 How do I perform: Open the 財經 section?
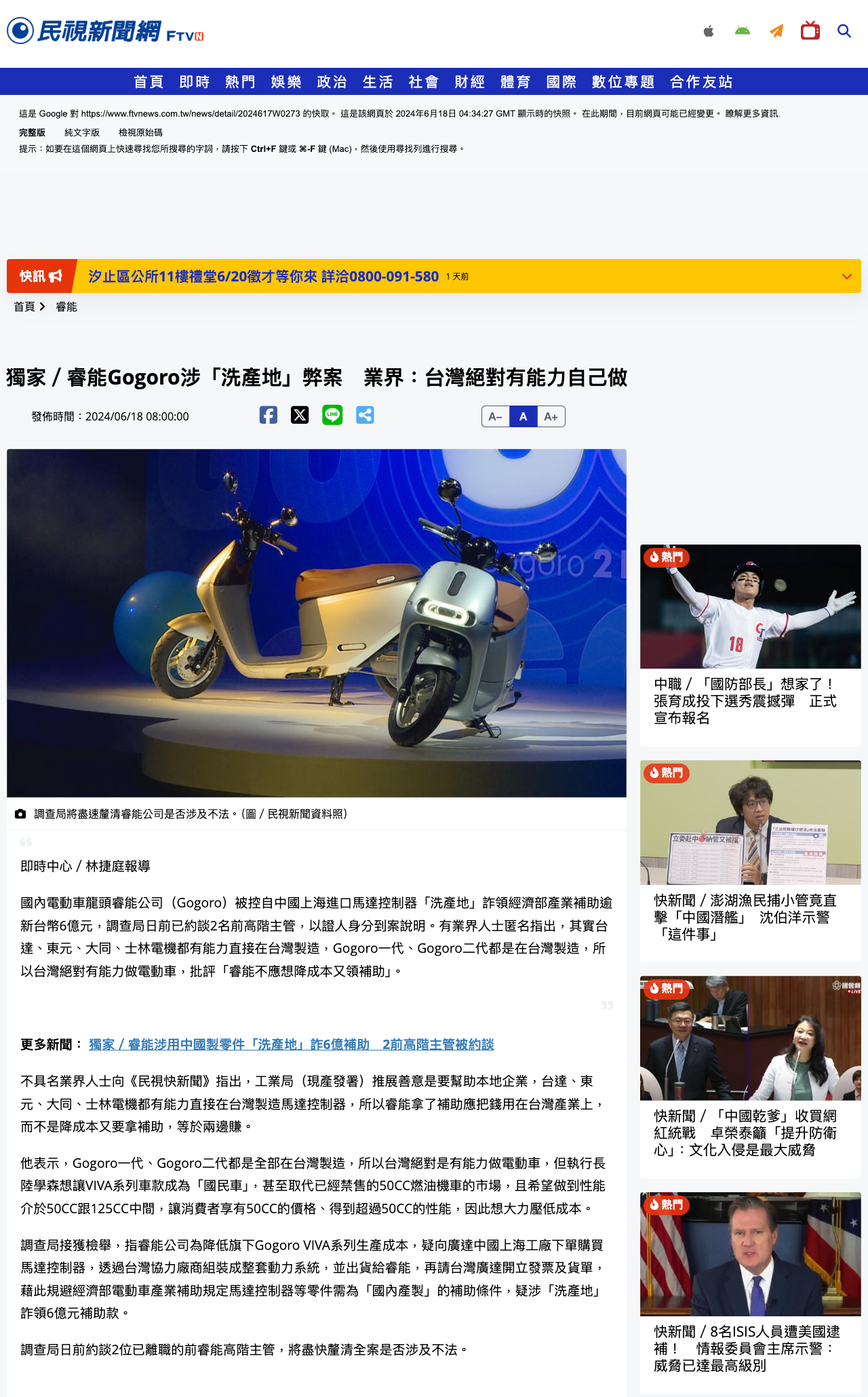(x=469, y=82)
